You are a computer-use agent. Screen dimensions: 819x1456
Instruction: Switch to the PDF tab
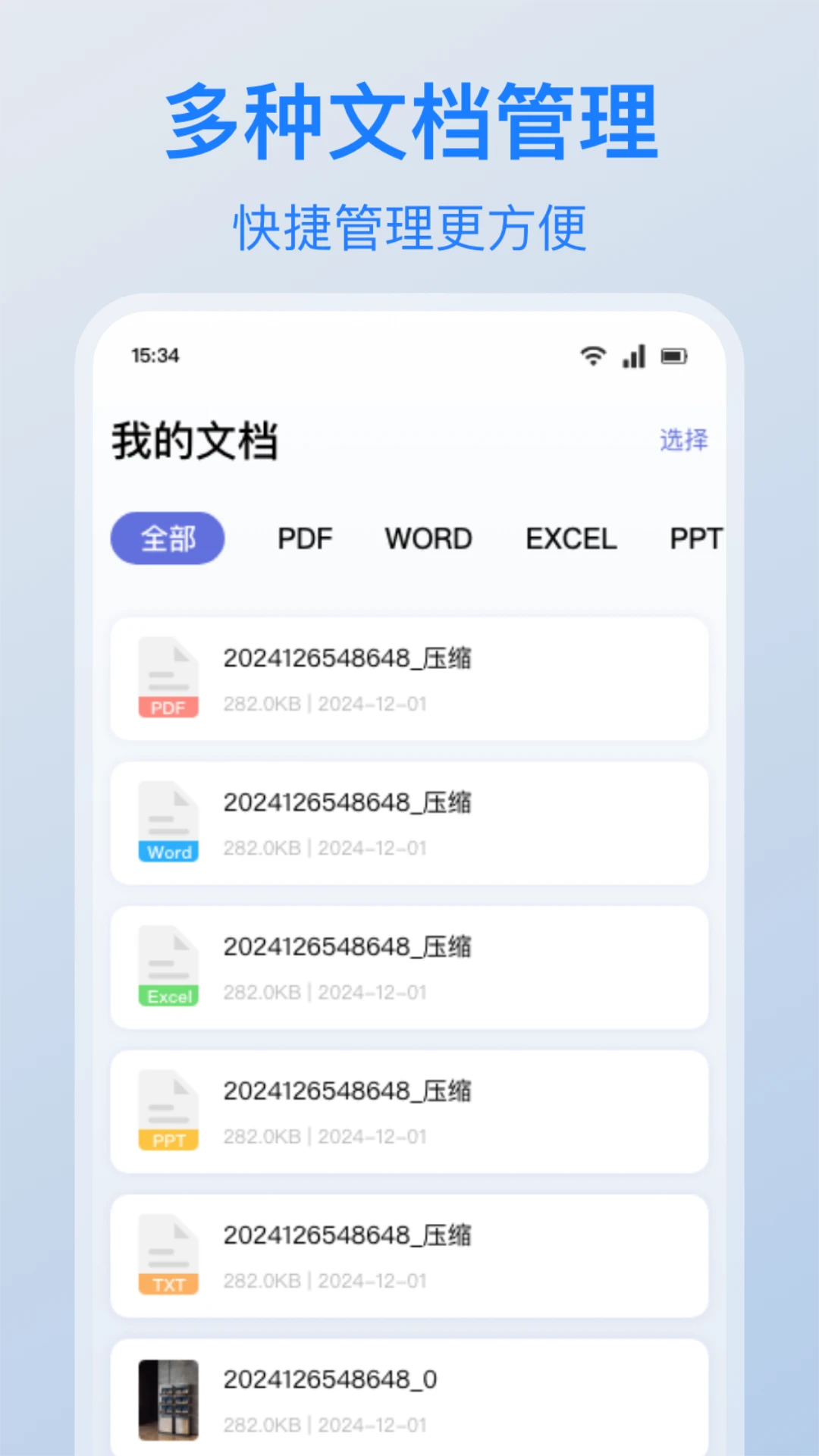(x=304, y=538)
